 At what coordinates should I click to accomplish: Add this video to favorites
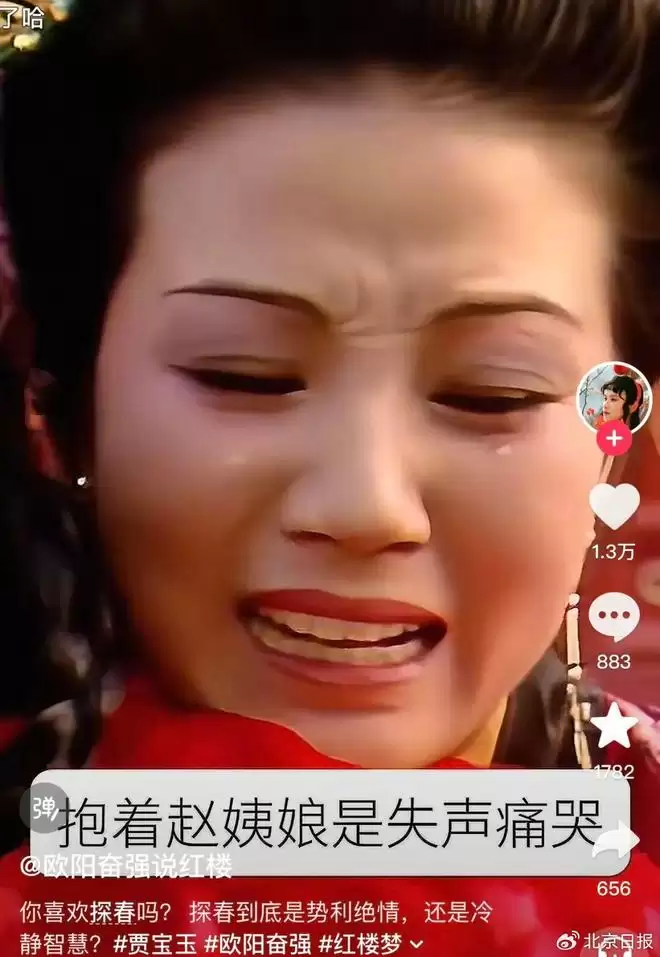pos(614,725)
